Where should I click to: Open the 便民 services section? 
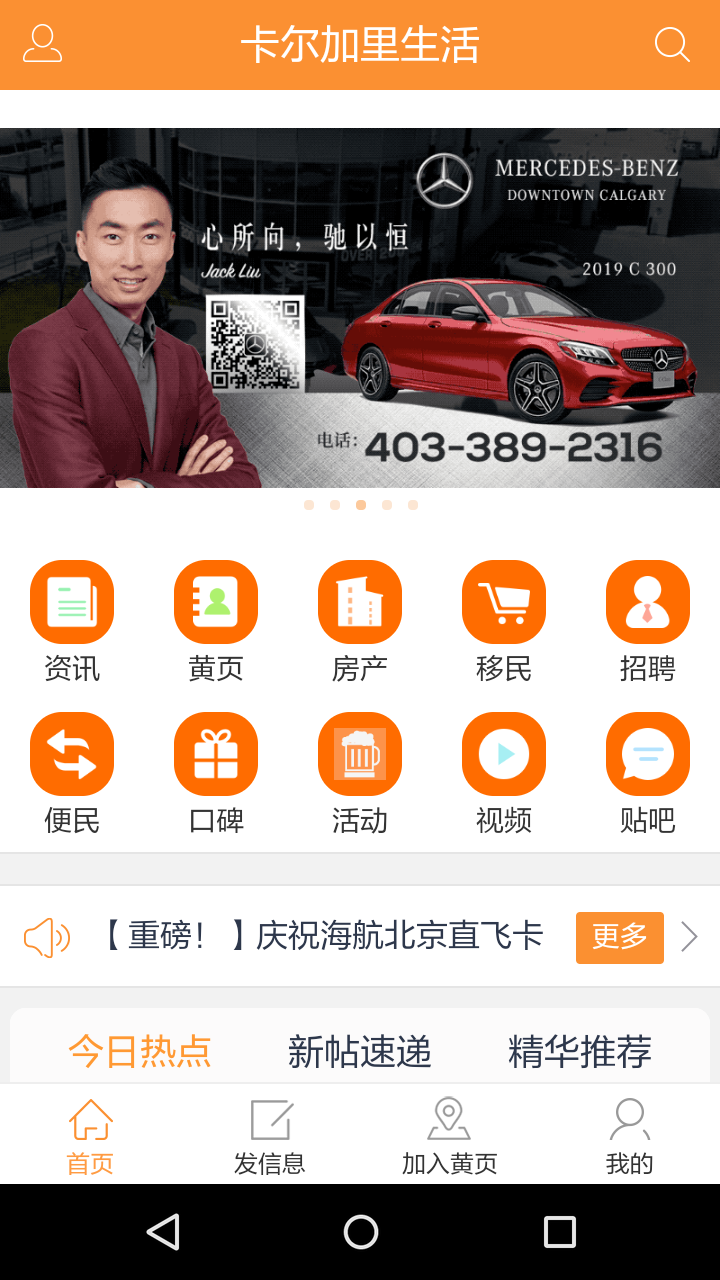(x=72, y=772)
